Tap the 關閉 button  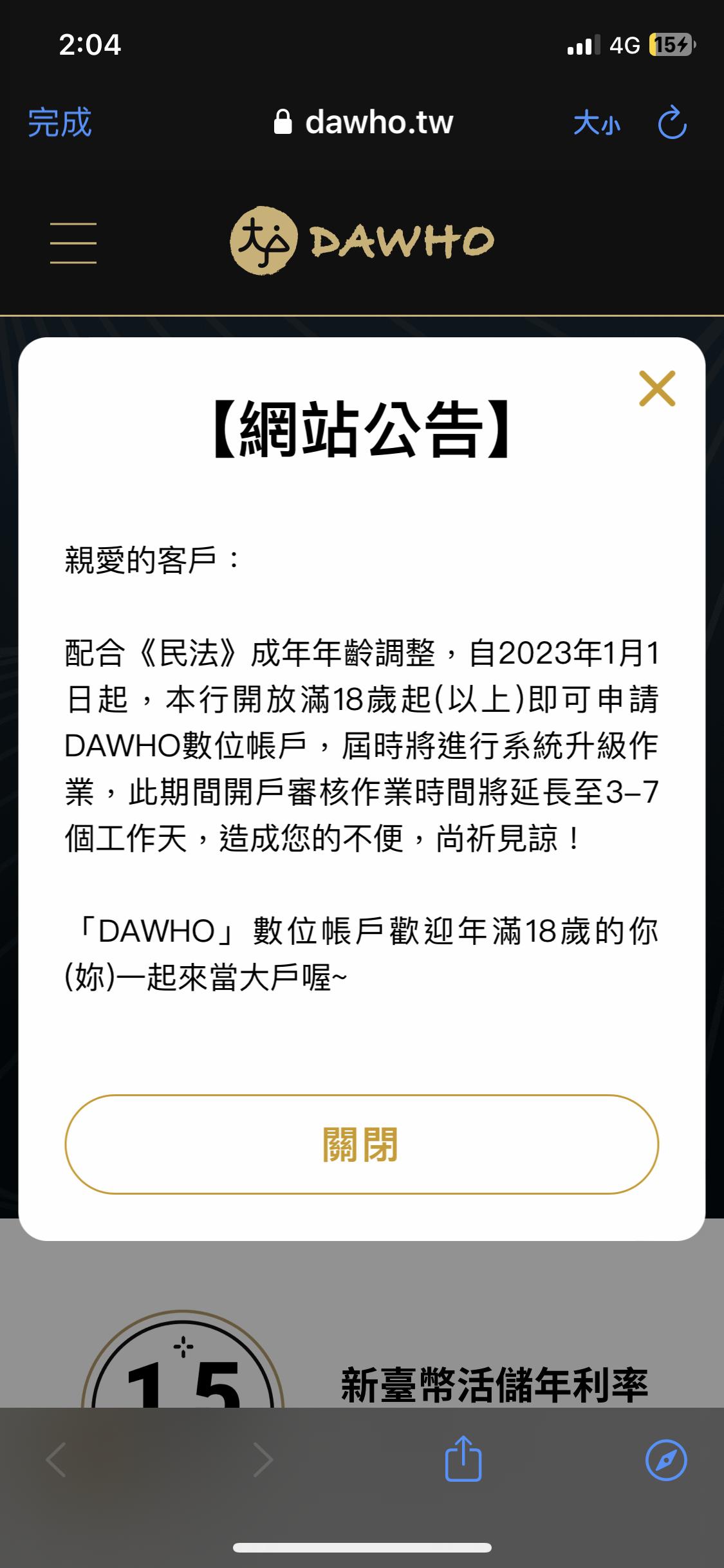click(x=362, y=1144)
